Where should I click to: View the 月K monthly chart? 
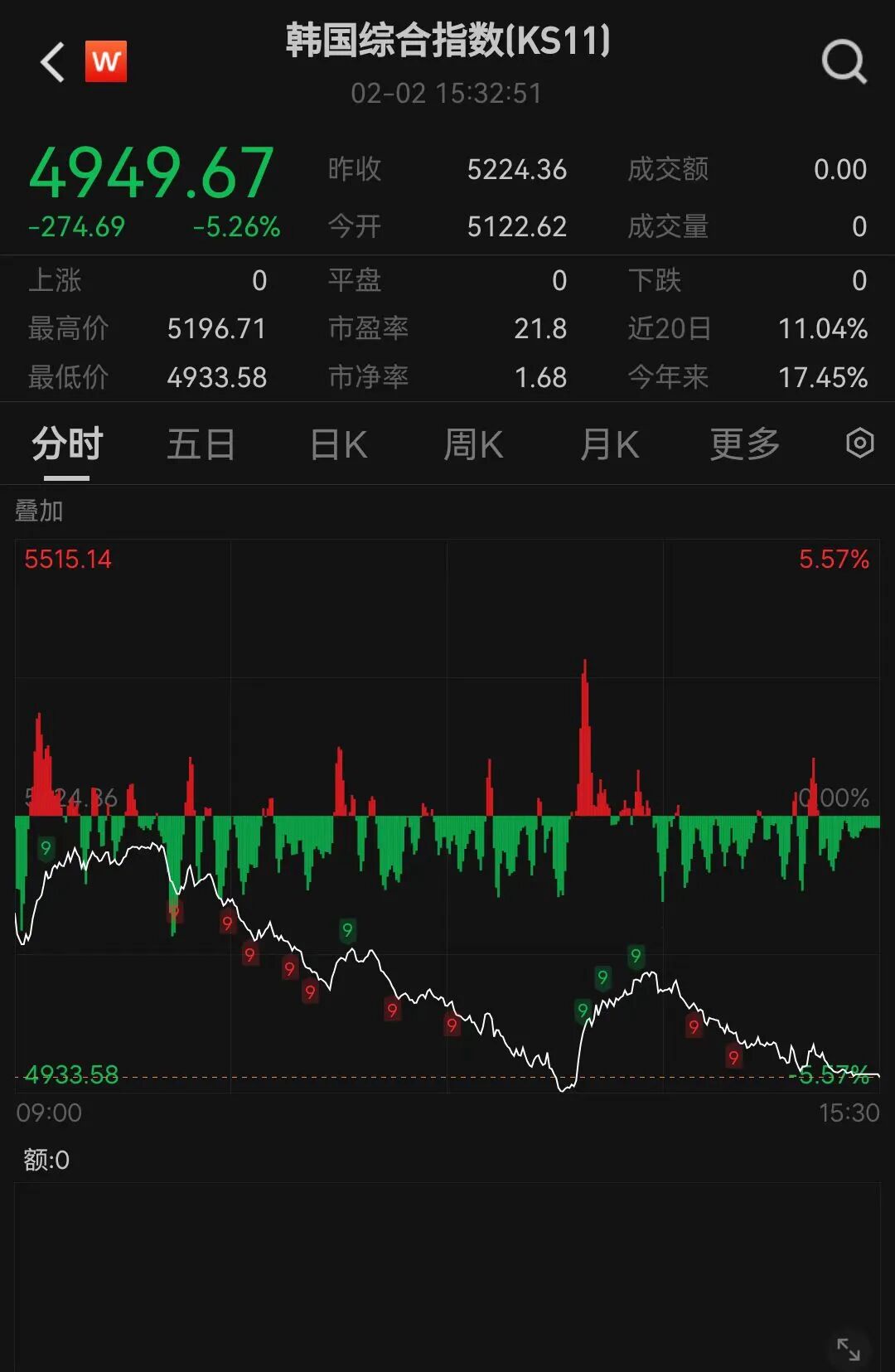point(609,444)
